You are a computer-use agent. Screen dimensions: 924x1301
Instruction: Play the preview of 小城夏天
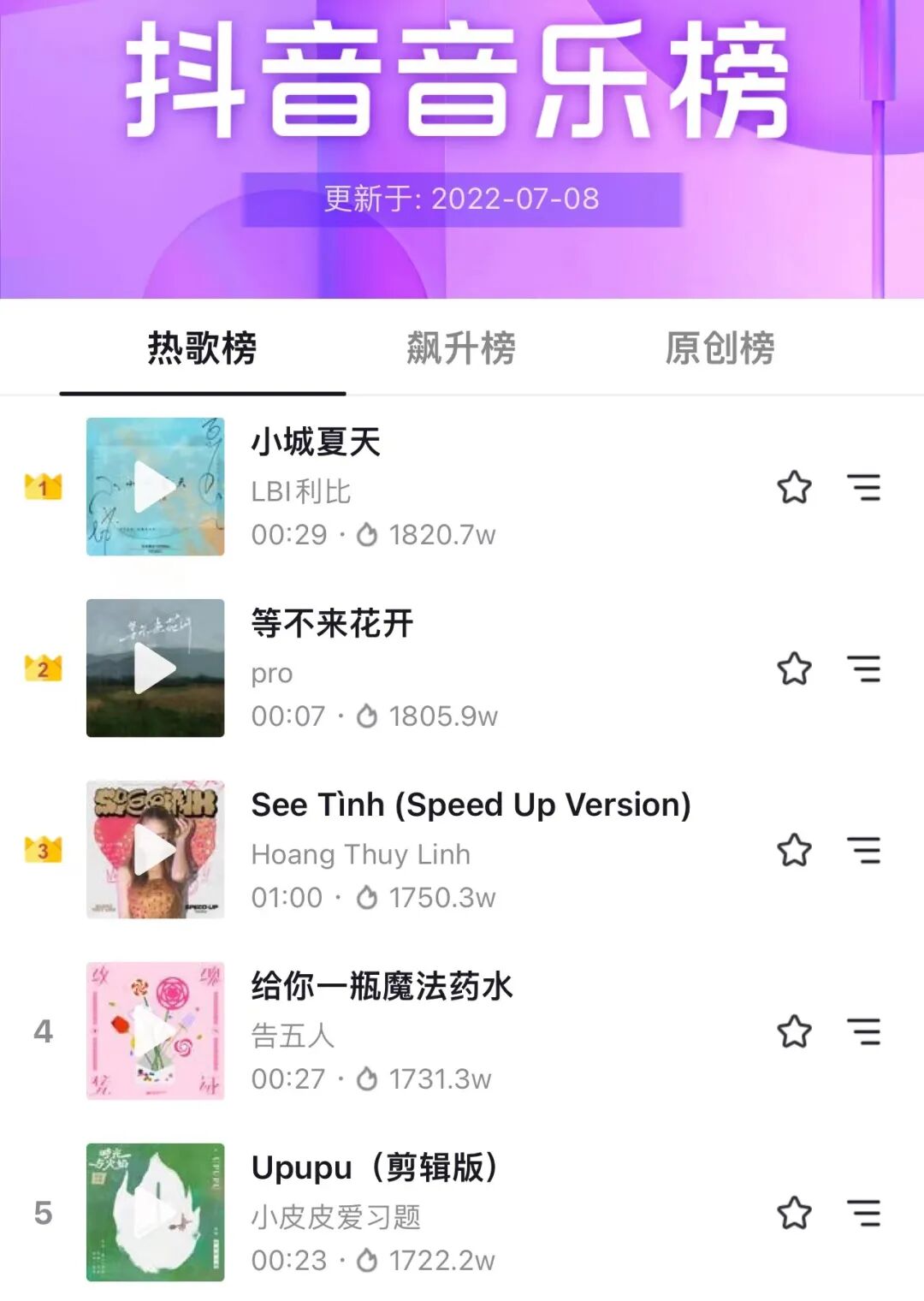coord(155,487)
